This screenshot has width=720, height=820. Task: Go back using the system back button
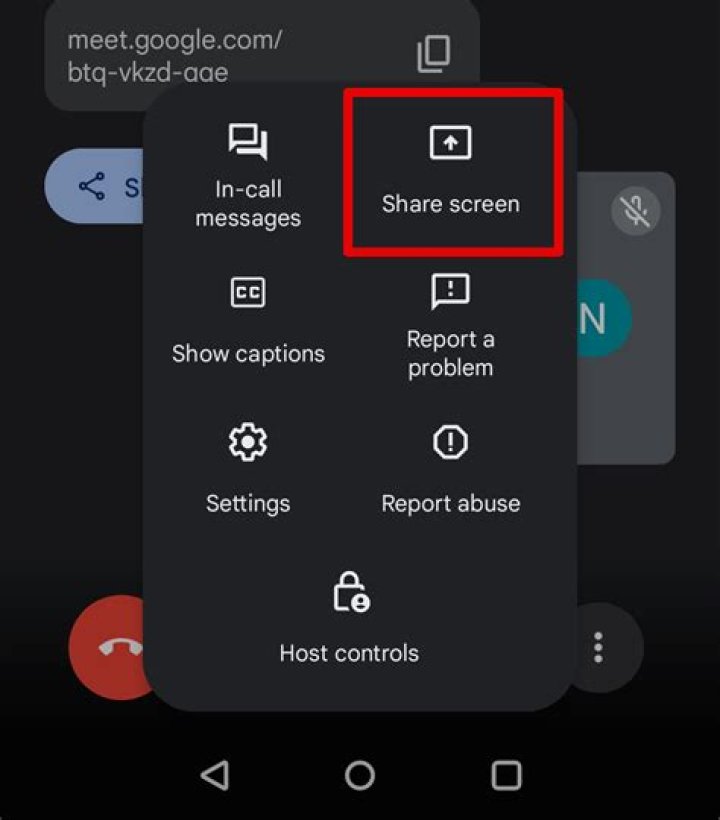[214, 774]
